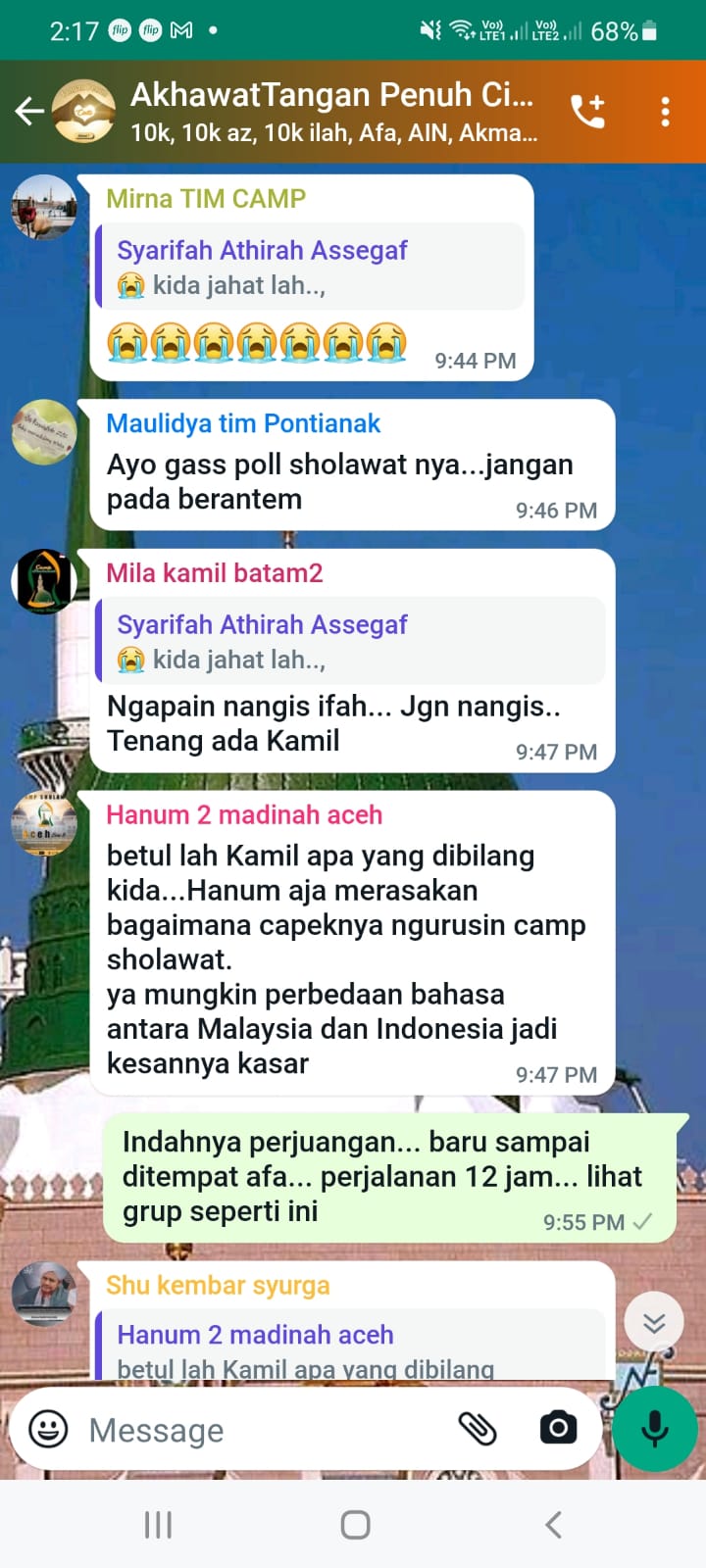Go back to the chat list
The height and width of the screenshot is (1568, 706).
[29, 112]
